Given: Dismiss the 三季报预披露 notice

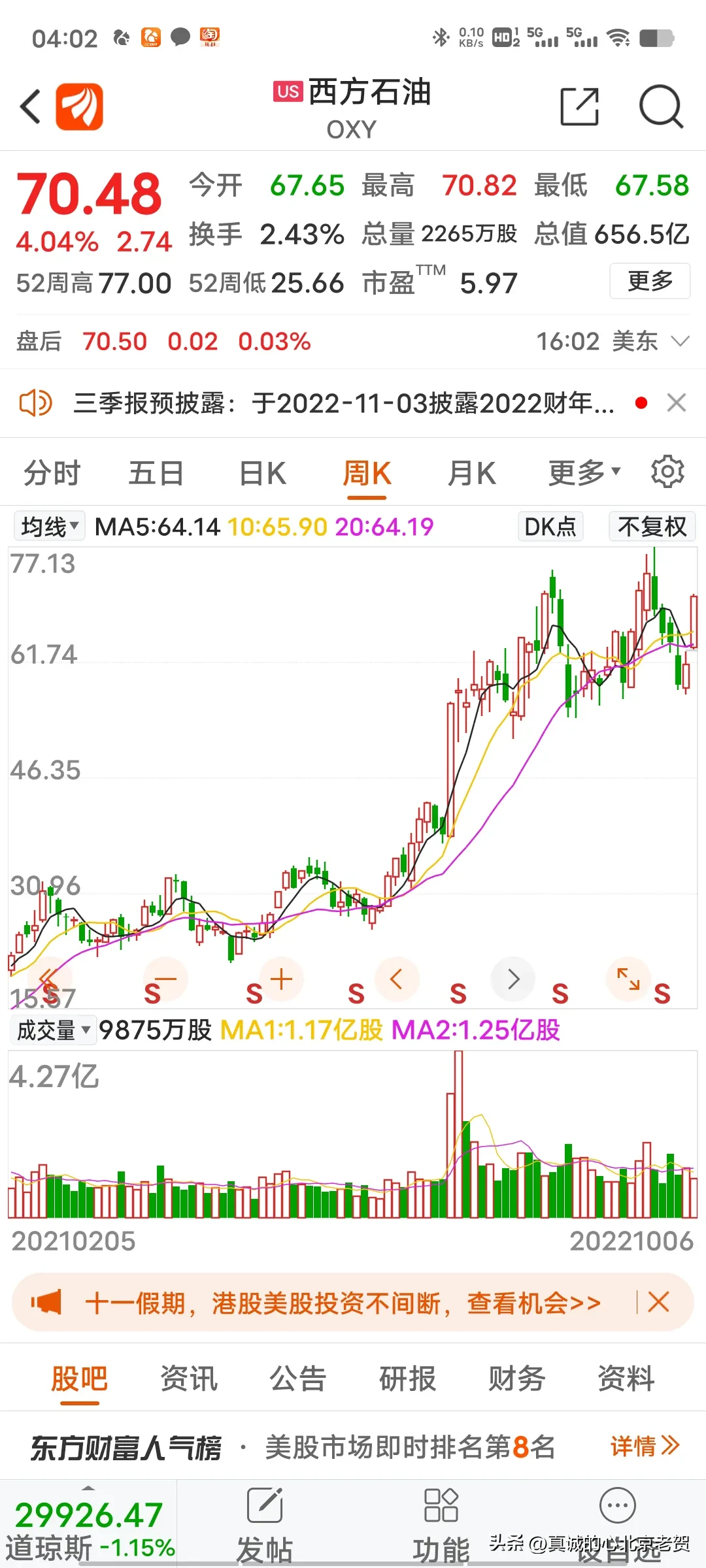Looking at the screenshot, I should pos(677,403).
